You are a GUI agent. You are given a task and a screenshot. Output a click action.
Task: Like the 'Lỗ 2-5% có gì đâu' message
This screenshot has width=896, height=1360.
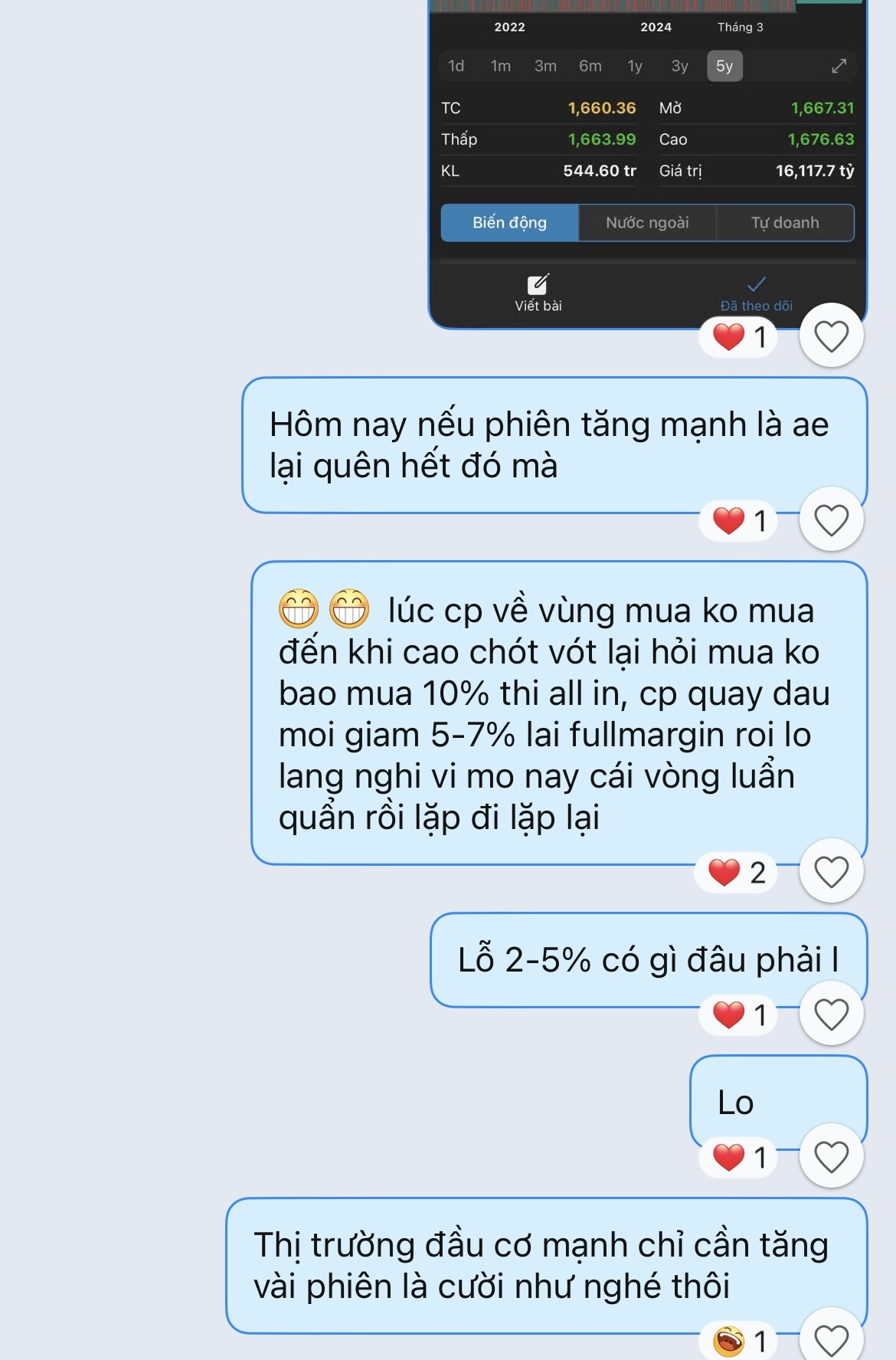831,1014
